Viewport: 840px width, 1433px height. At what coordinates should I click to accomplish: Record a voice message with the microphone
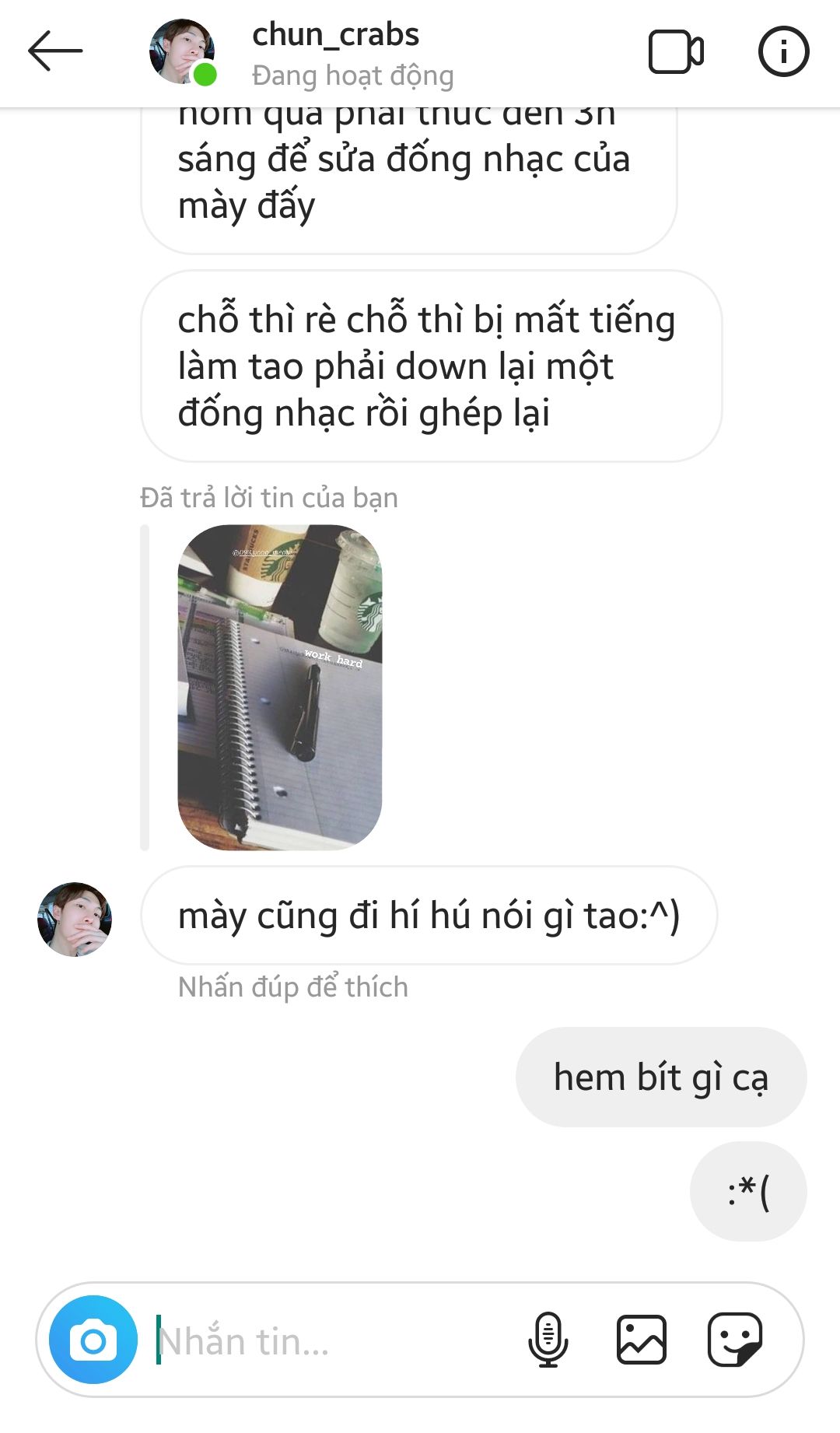tap(548, 1340)
